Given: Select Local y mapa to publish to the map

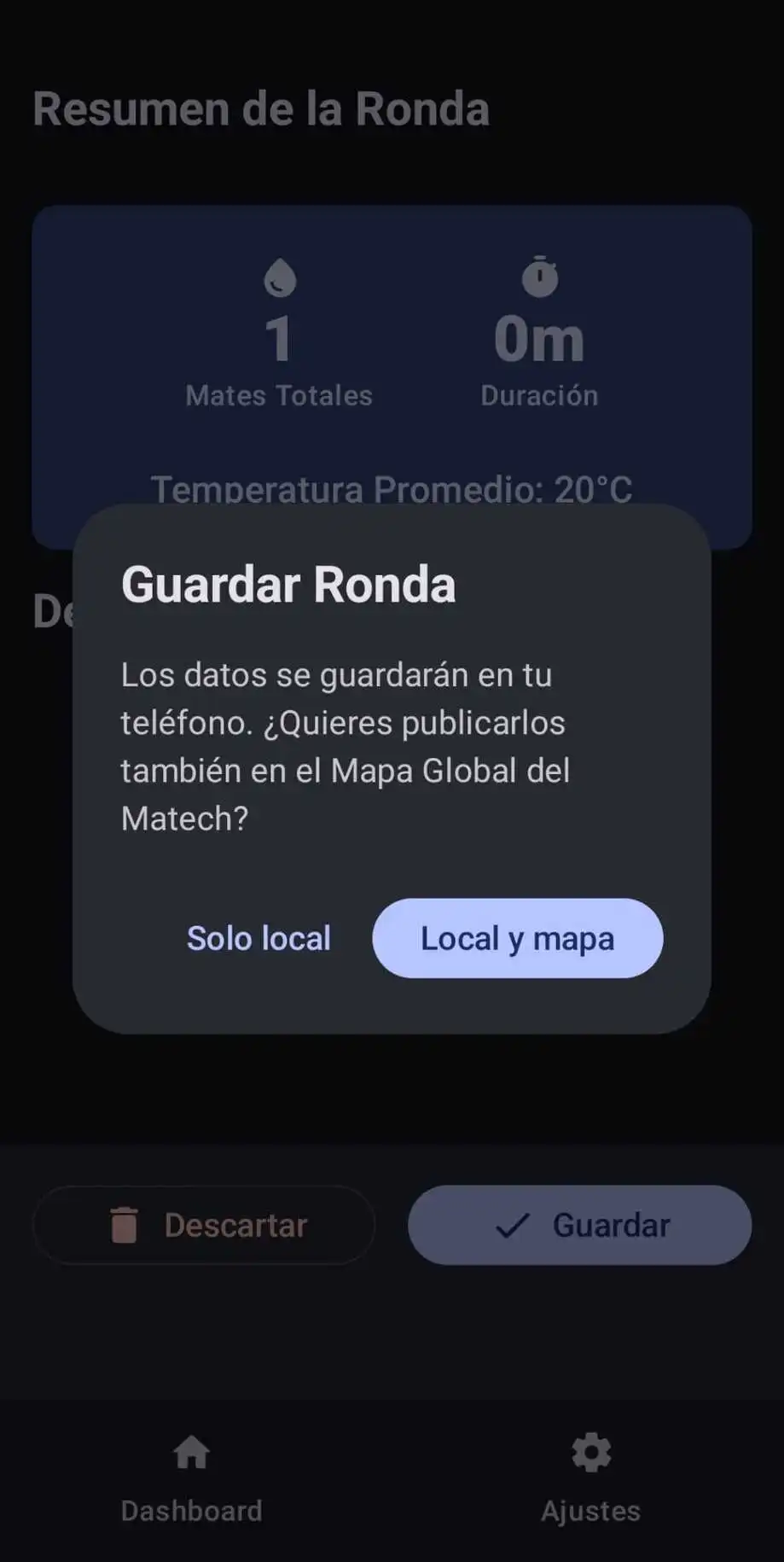Looking at the screenshot, I should (516, 938).
